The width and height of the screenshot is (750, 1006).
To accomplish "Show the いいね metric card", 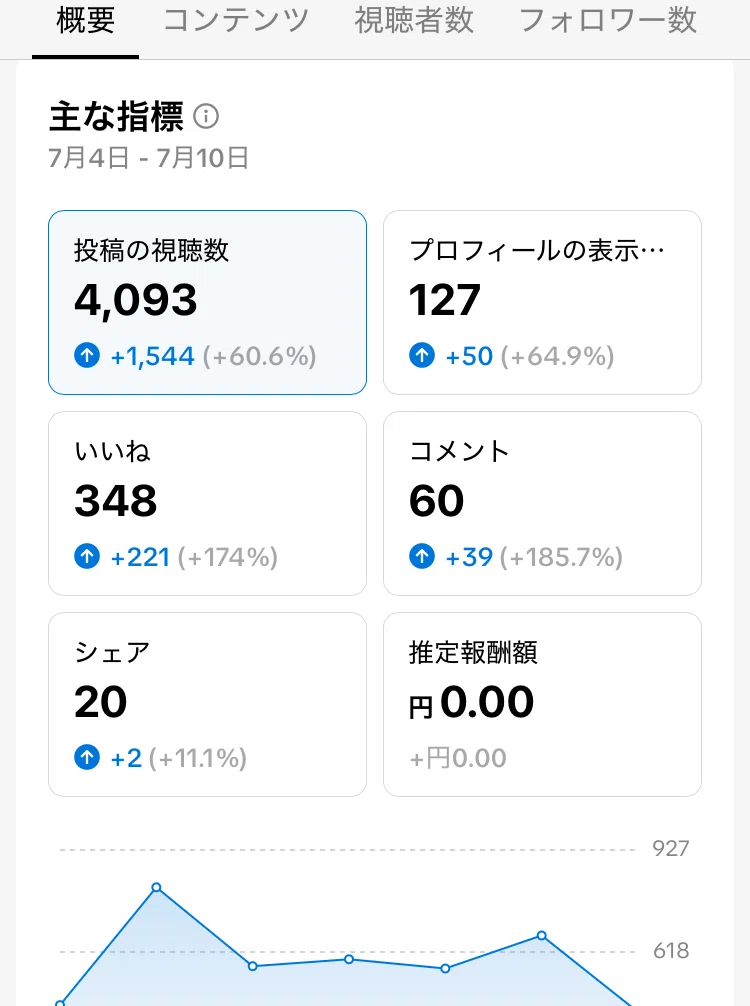I will coord(207,504).
